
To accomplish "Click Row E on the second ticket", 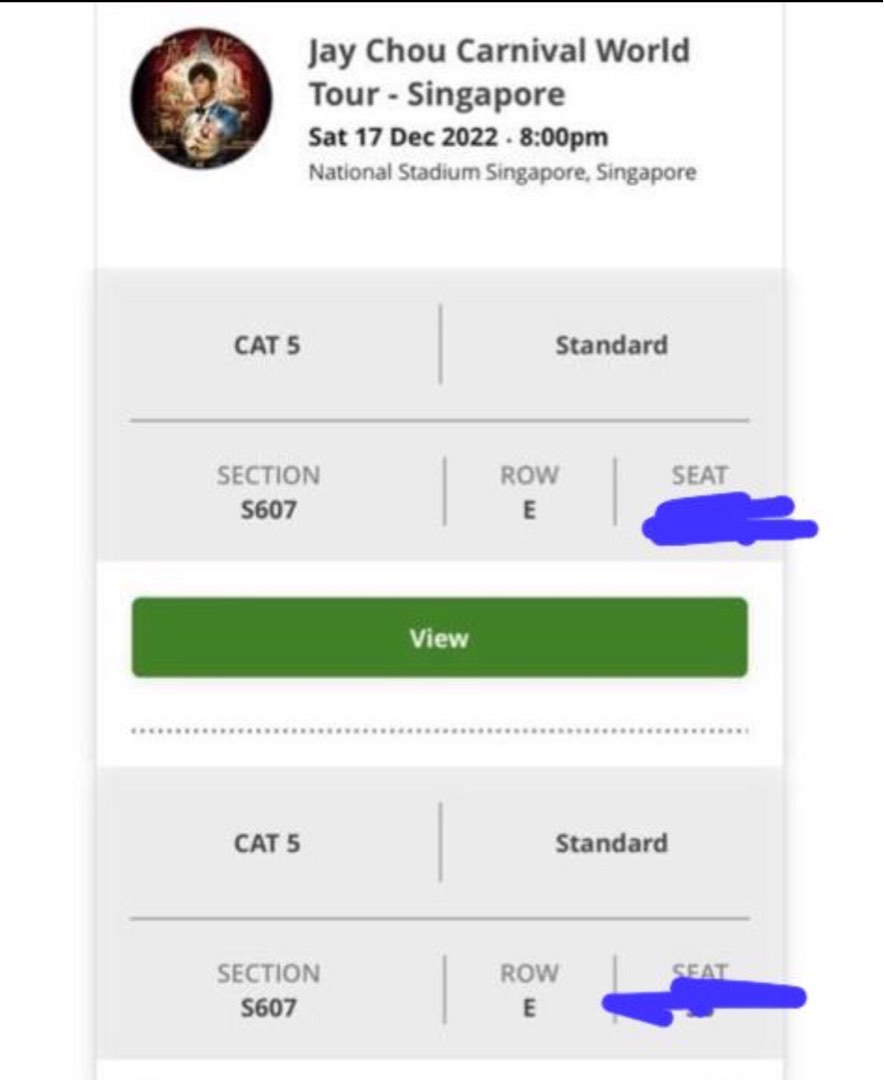I will pyautogui.click(x=530, y=1007).
